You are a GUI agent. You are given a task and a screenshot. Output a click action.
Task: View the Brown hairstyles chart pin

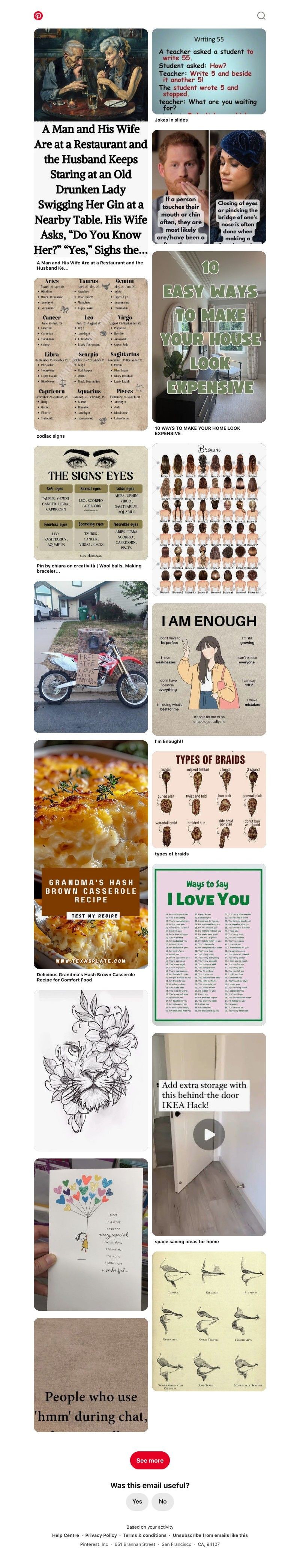(x=209, y=519)
